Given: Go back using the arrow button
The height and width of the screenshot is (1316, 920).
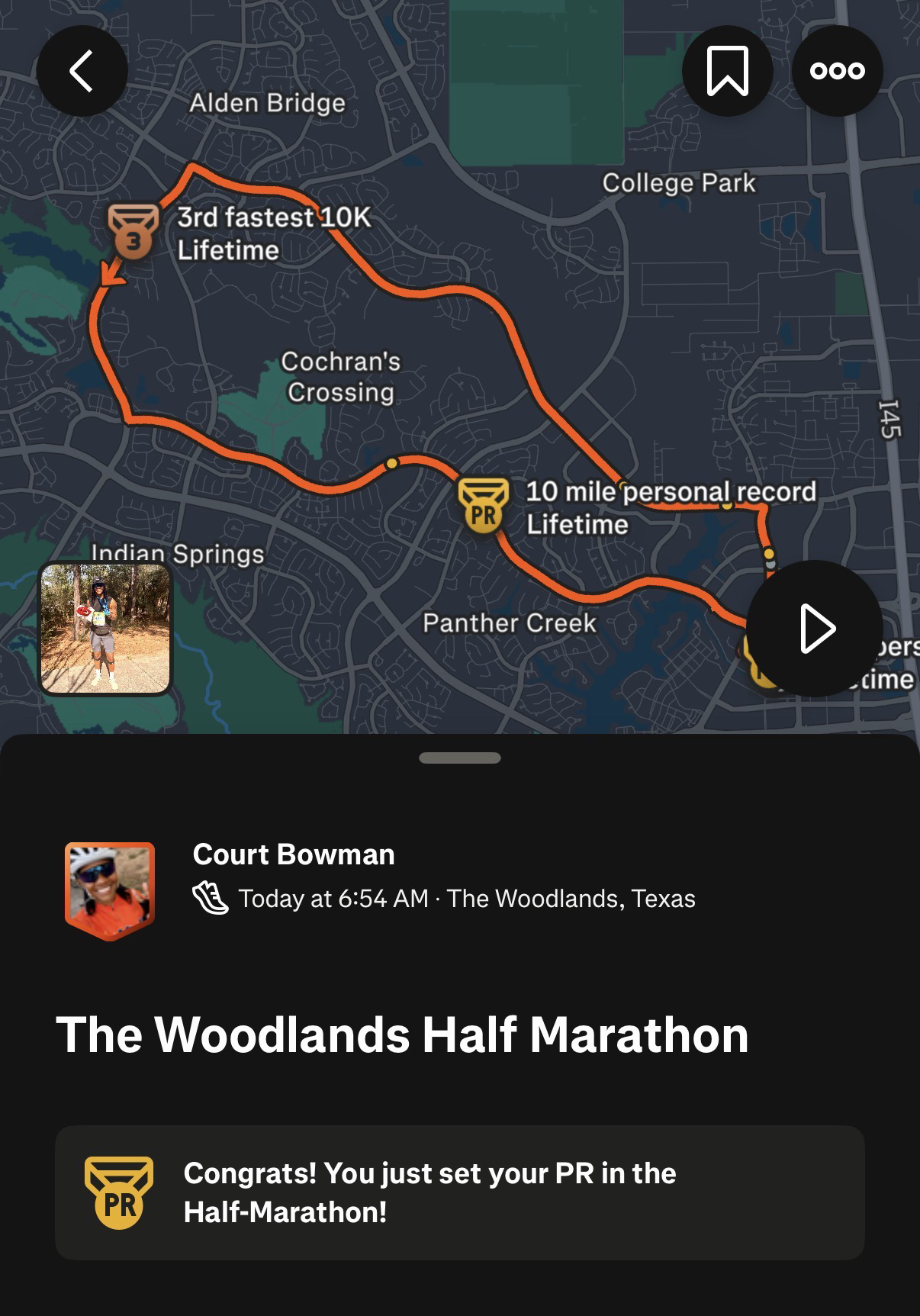Looking at the screenshot, I should pyautogui.click(x=82, y=71).
